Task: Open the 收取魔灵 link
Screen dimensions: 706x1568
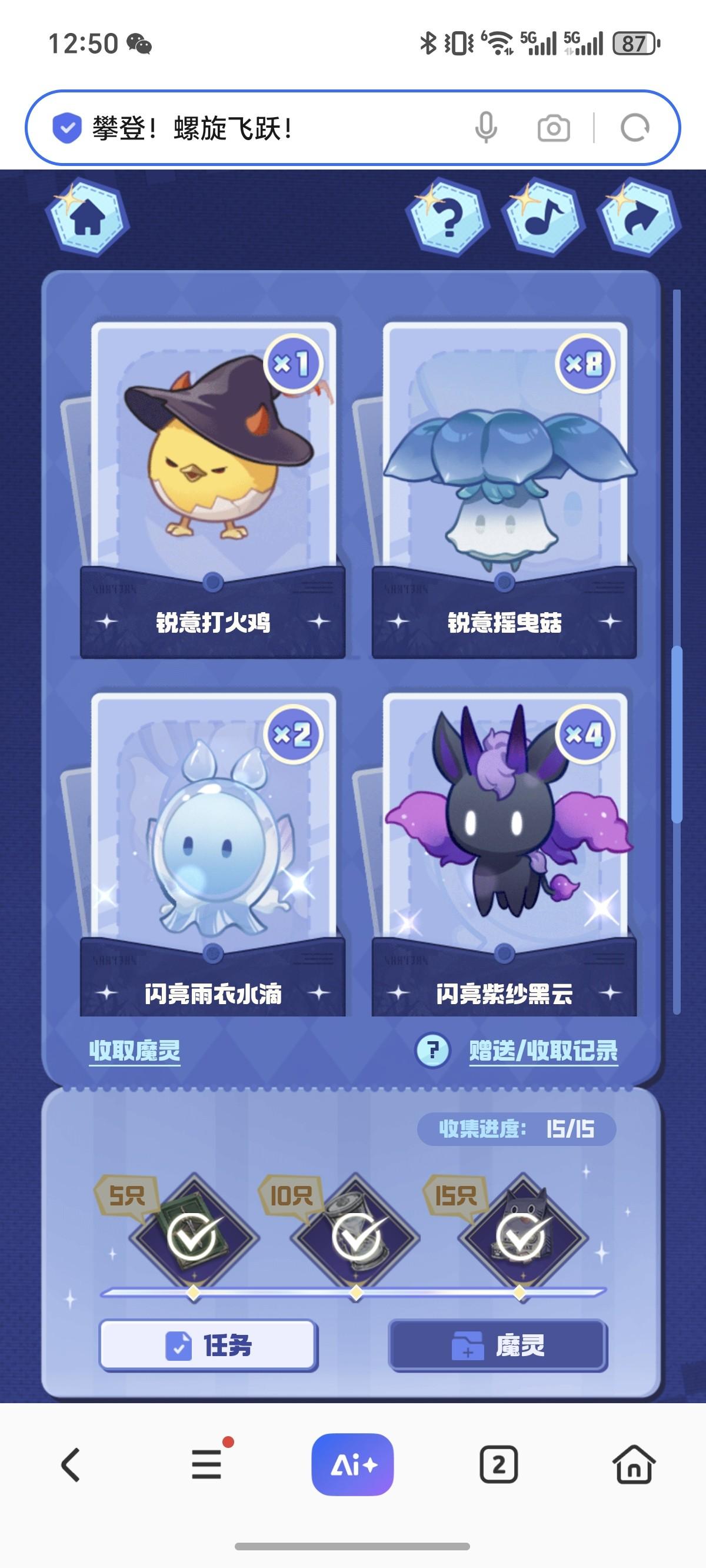Action: pyautogui.click(x=135, y=1051)
